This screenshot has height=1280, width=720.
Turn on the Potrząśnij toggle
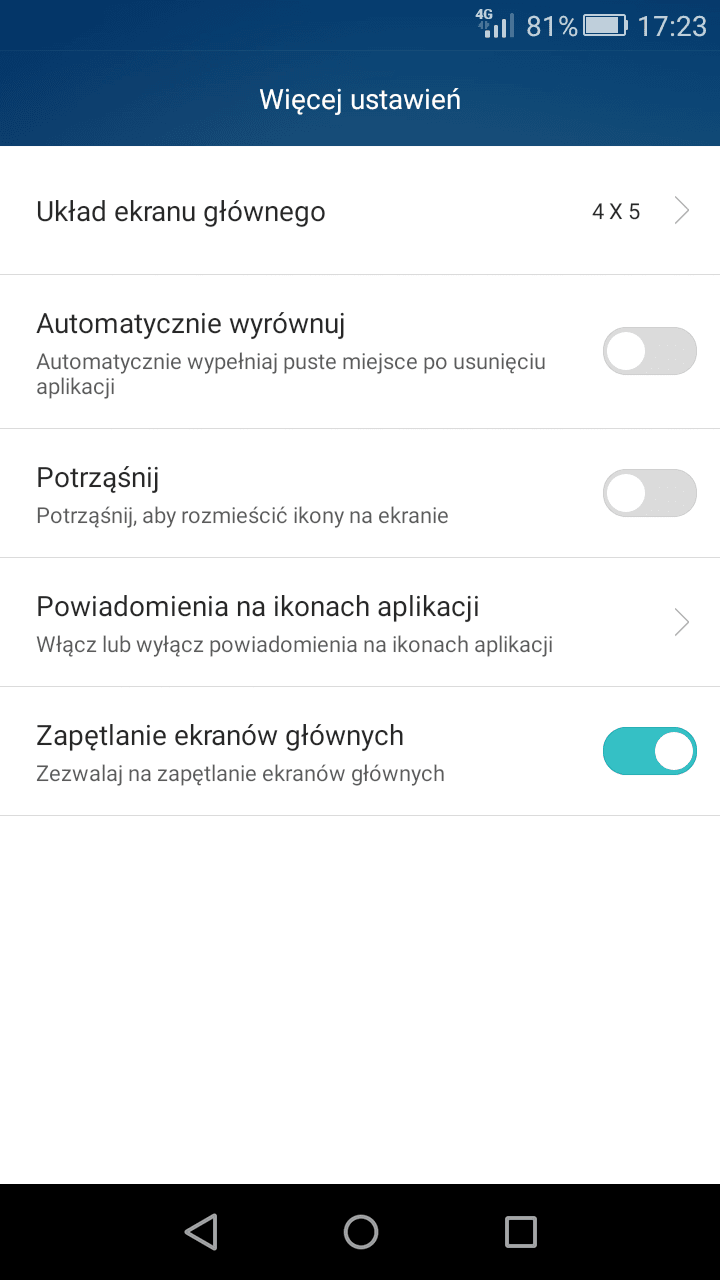(x=649, y=493)
